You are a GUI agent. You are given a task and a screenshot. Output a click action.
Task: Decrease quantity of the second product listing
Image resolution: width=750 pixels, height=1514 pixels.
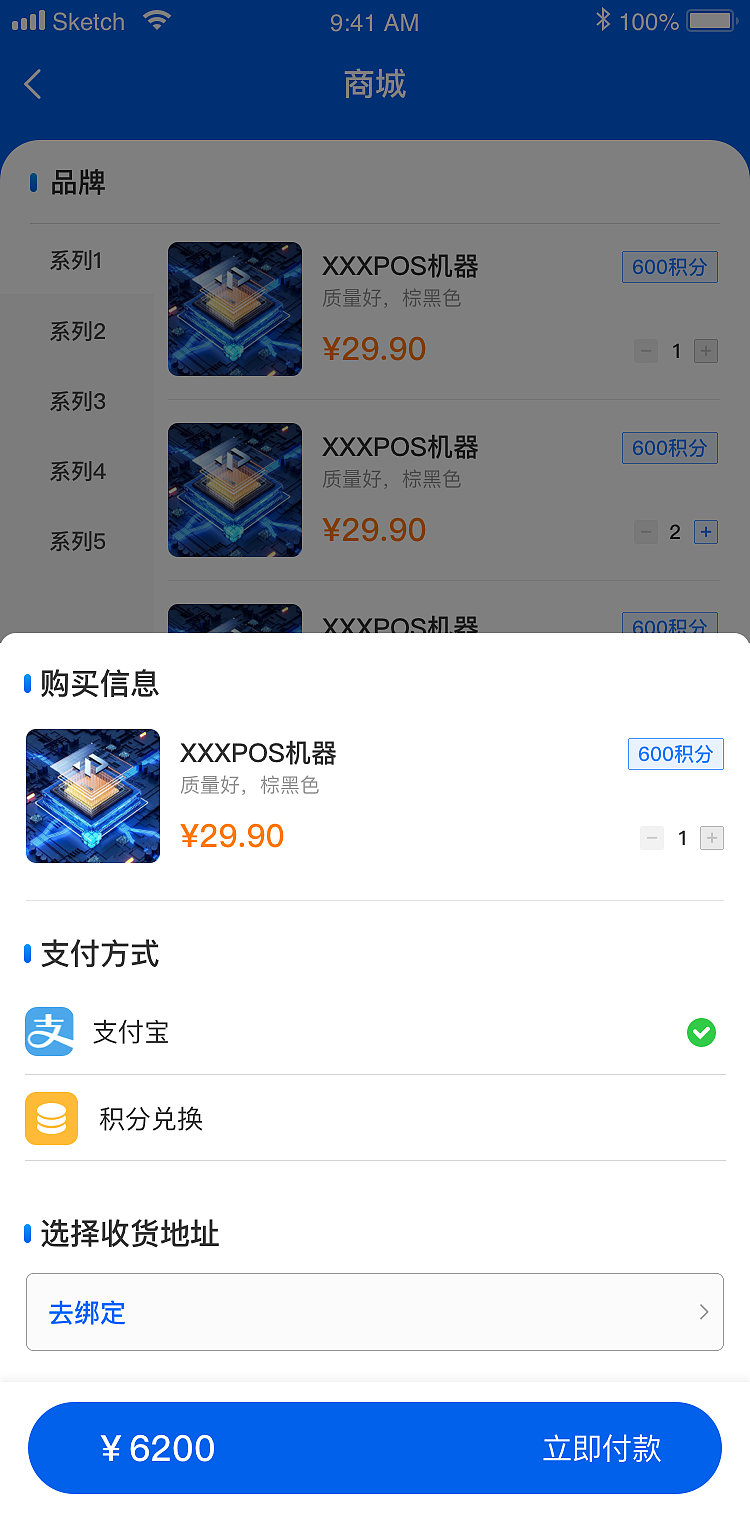[646, 532]
